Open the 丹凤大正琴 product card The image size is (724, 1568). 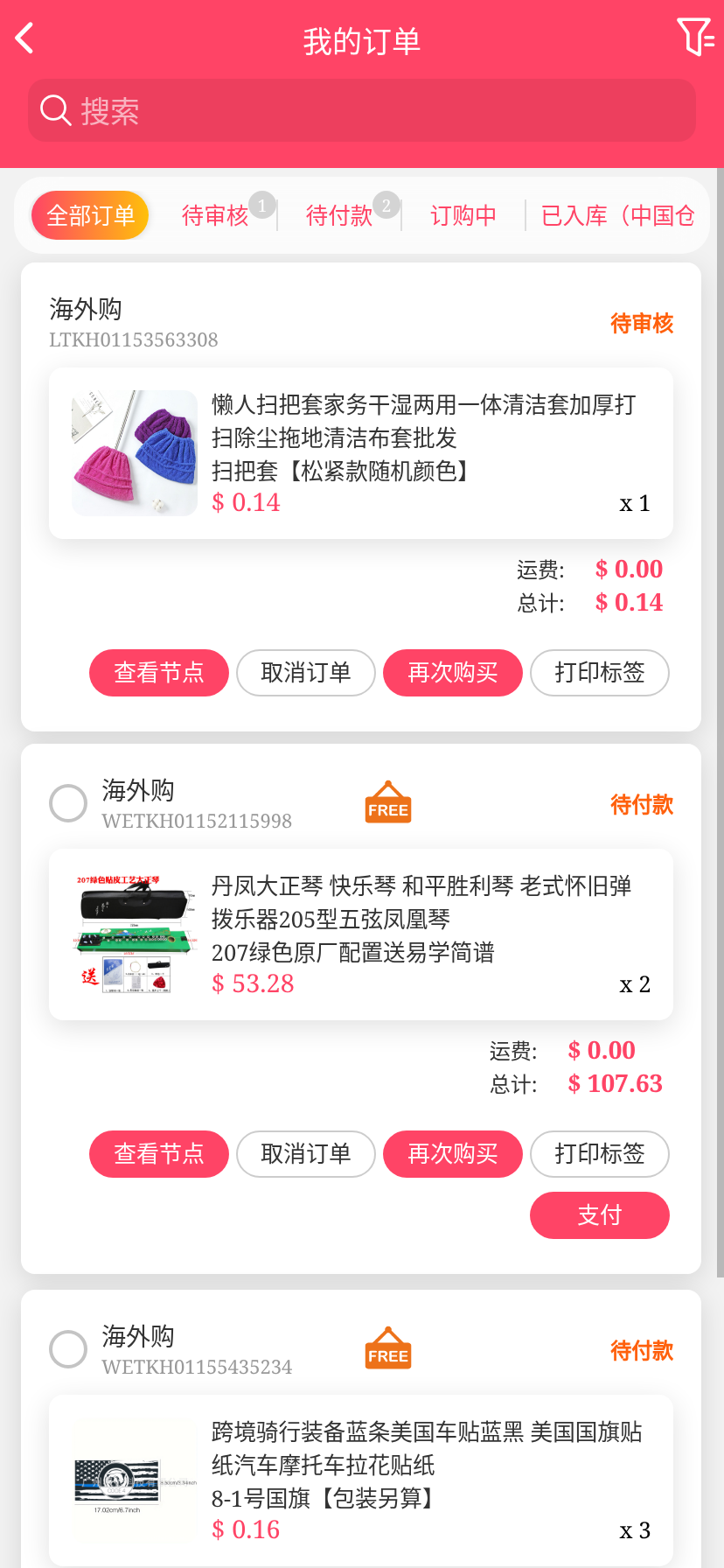[x=361, y=934]
